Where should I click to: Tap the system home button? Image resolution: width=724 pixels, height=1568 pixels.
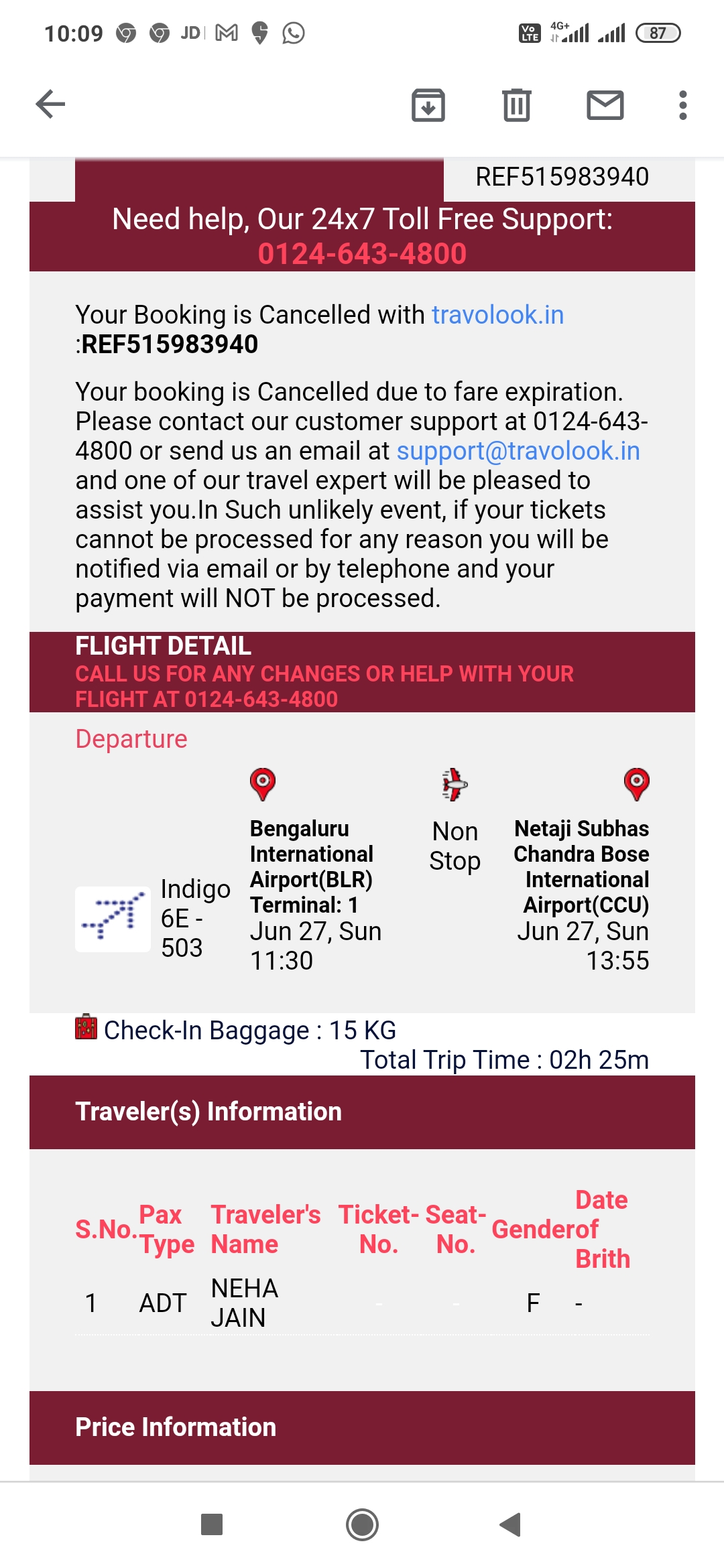(x=362, y=1525)
